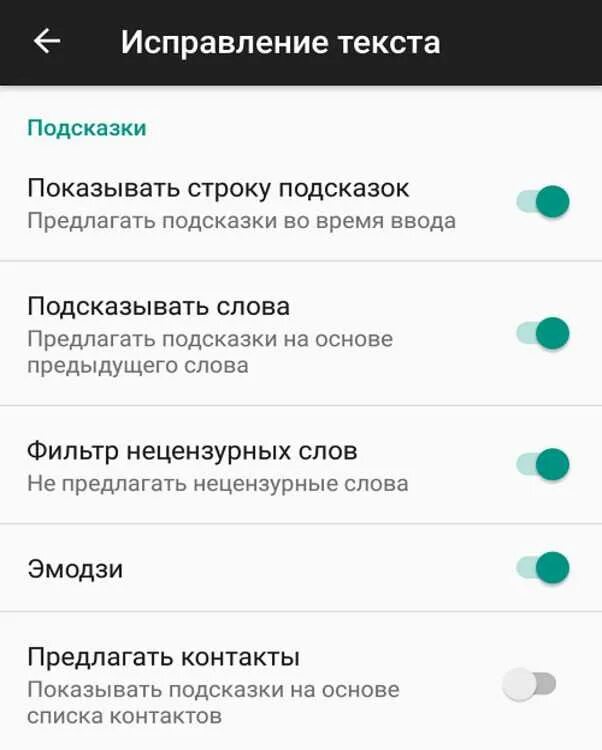Enable Предлагать контакты
The width and height of the screenshot is (602, 750).
pos(529,685)
